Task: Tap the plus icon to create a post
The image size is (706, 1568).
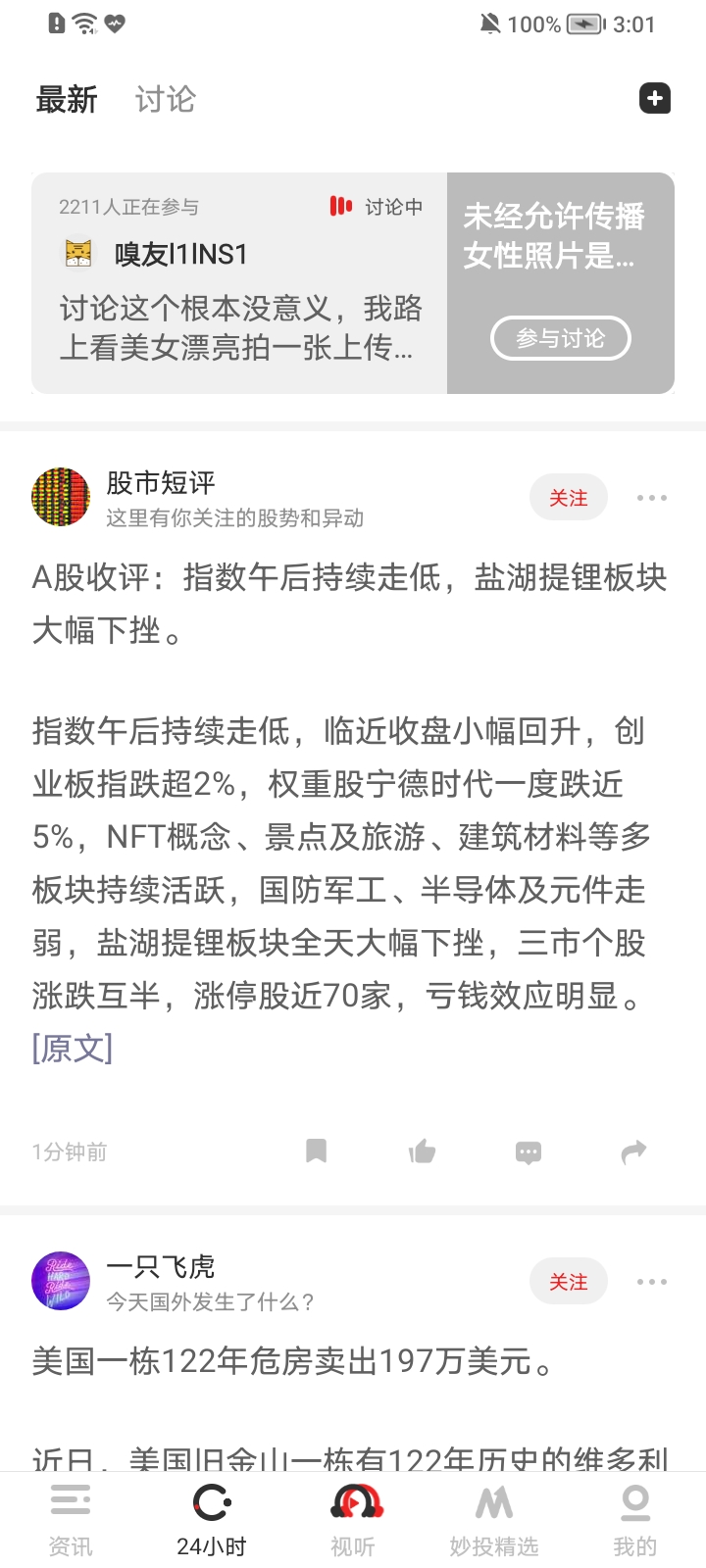Action: (655, 99)
